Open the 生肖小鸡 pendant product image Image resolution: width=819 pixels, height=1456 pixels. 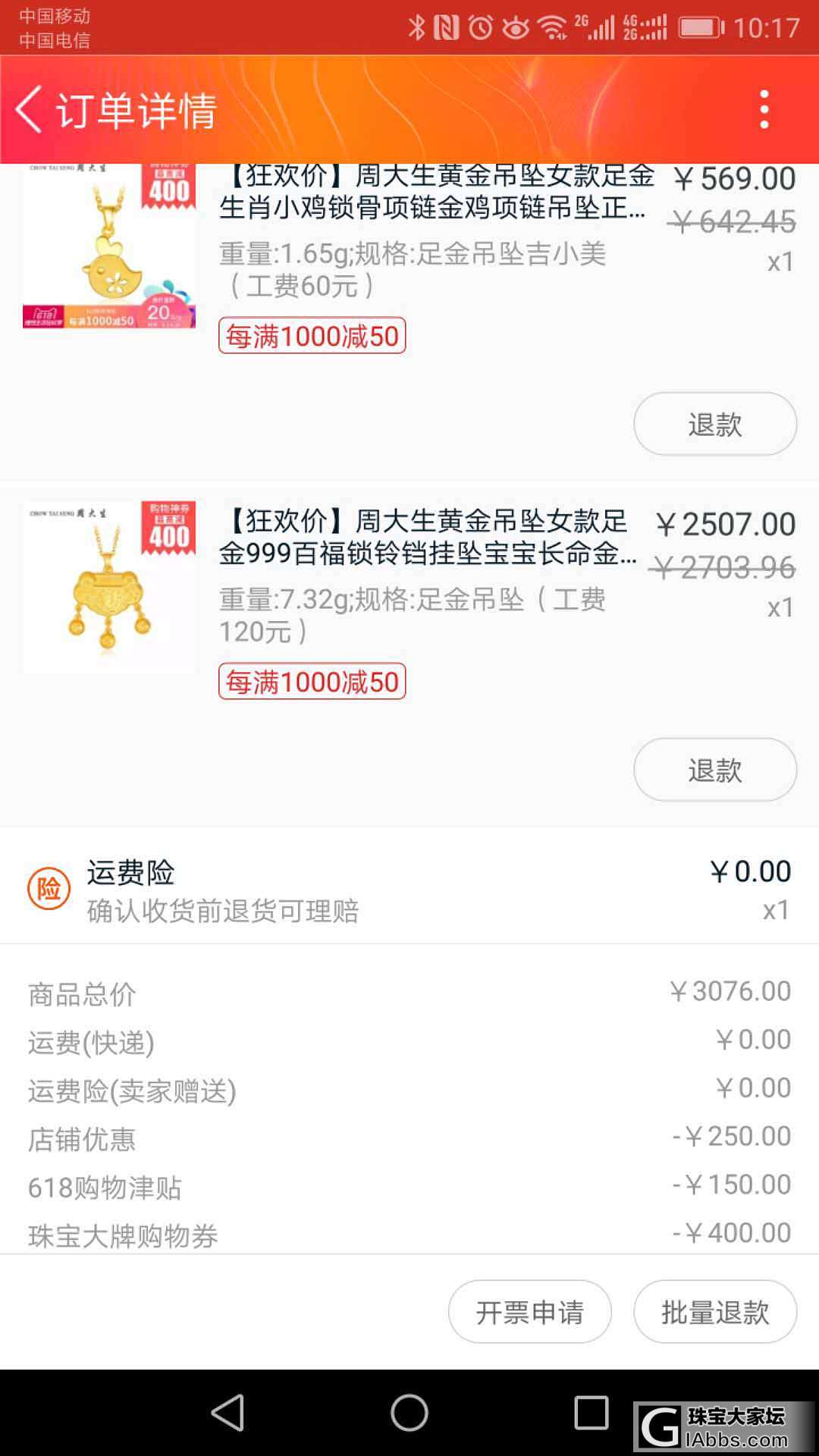(109, 246)
